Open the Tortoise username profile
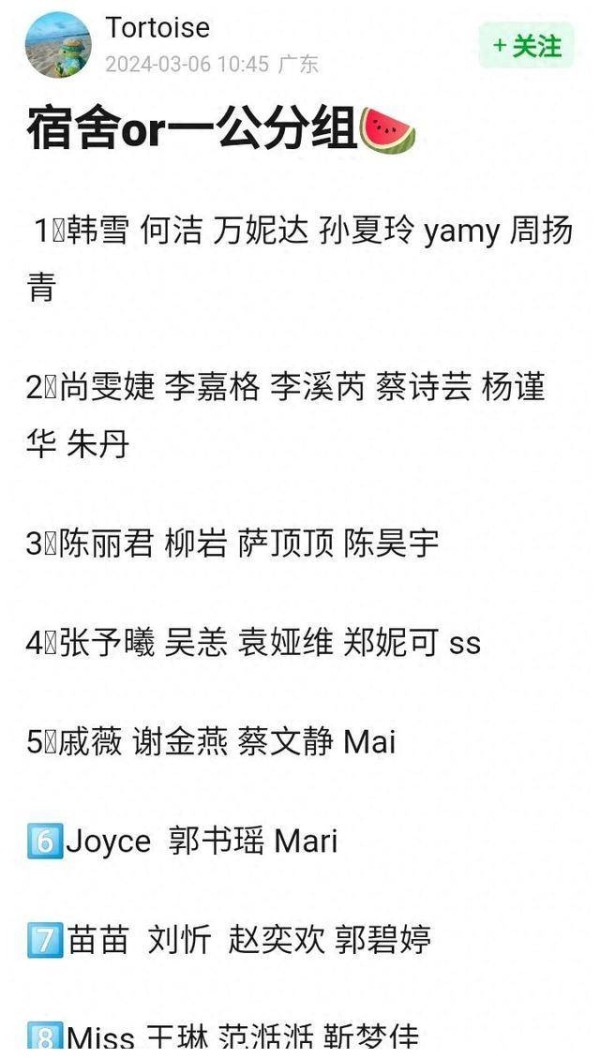Viewport: 600px width, 1058px height. (x=158, y=28)
